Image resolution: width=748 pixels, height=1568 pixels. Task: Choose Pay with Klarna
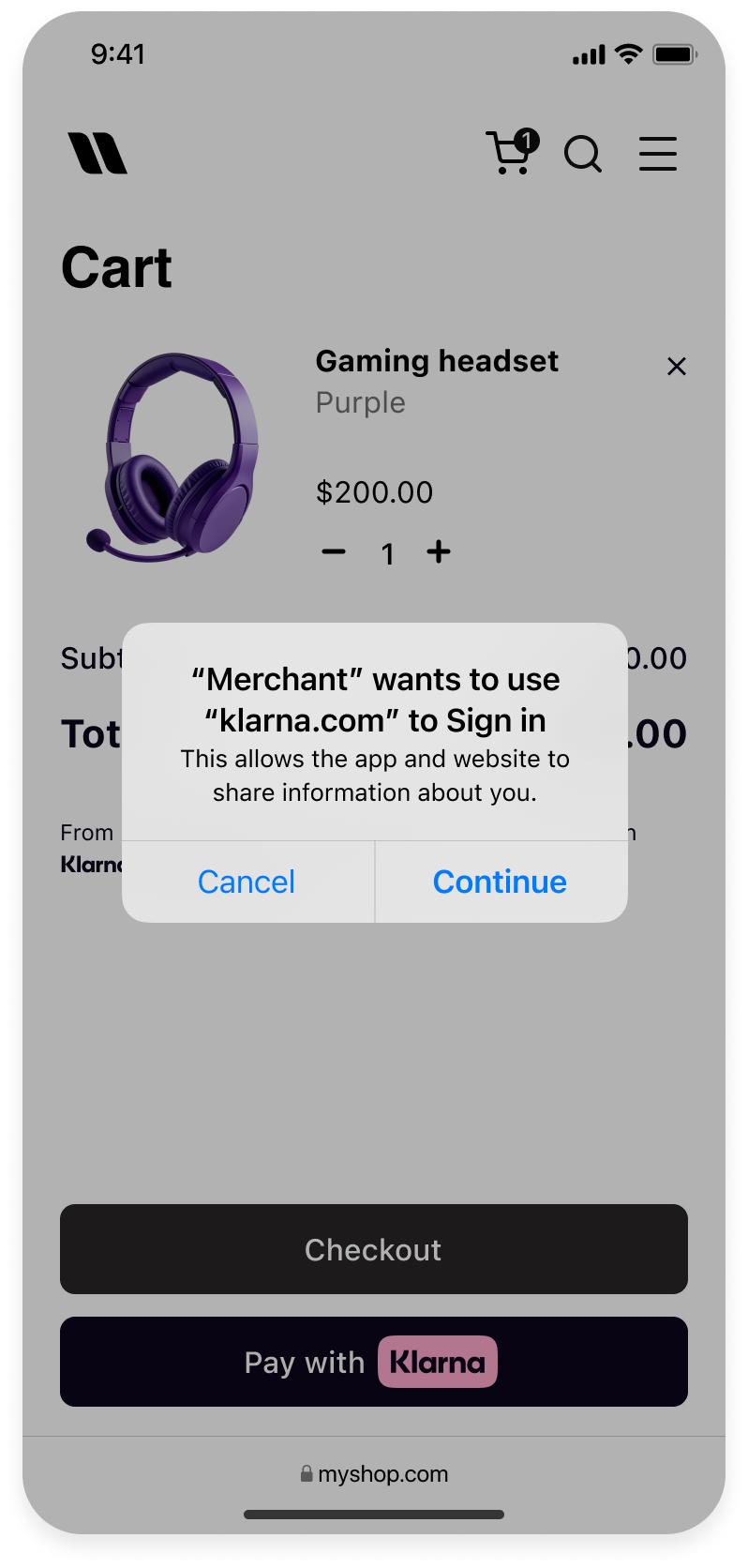374,1362
